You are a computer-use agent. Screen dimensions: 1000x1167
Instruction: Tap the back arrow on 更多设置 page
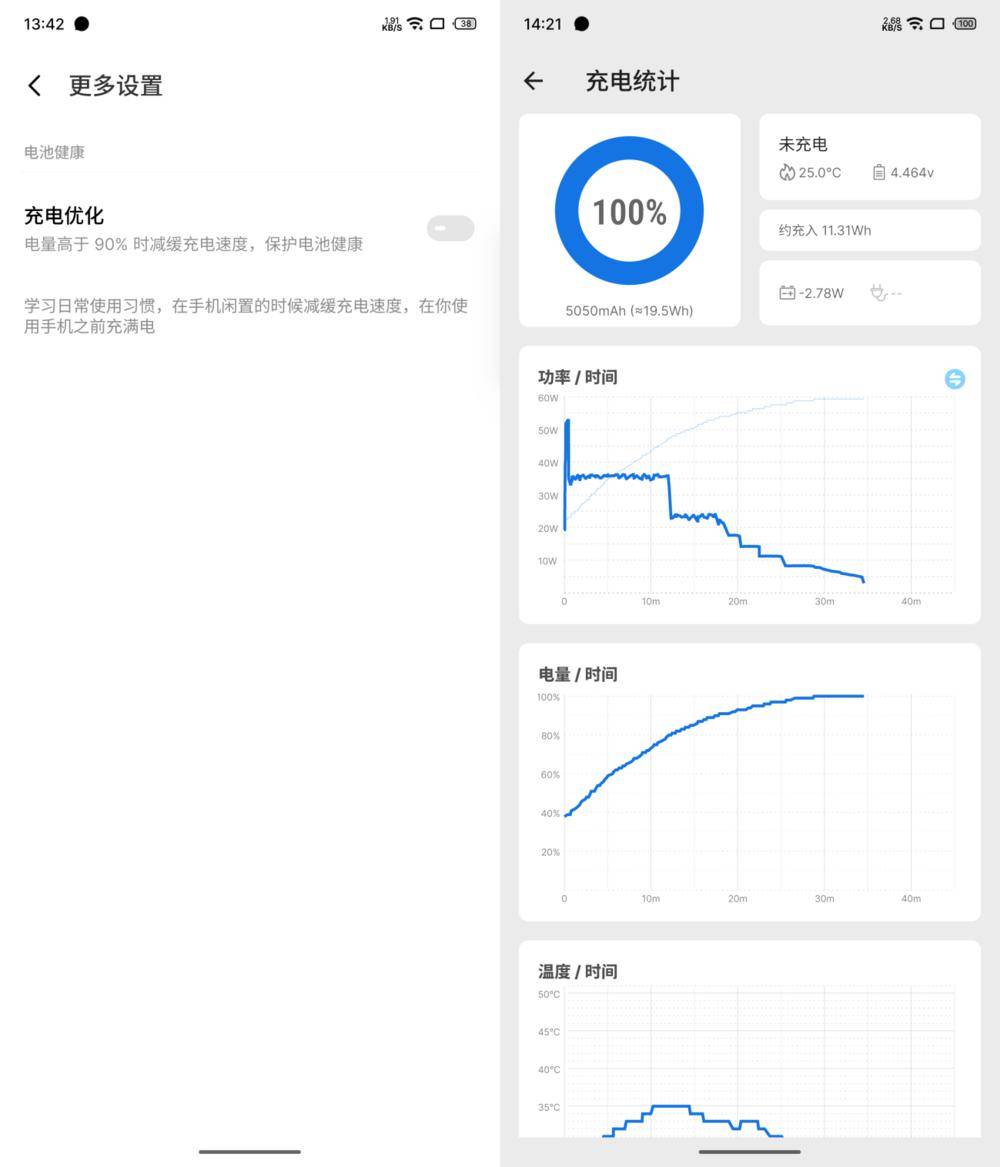point(33,86)
